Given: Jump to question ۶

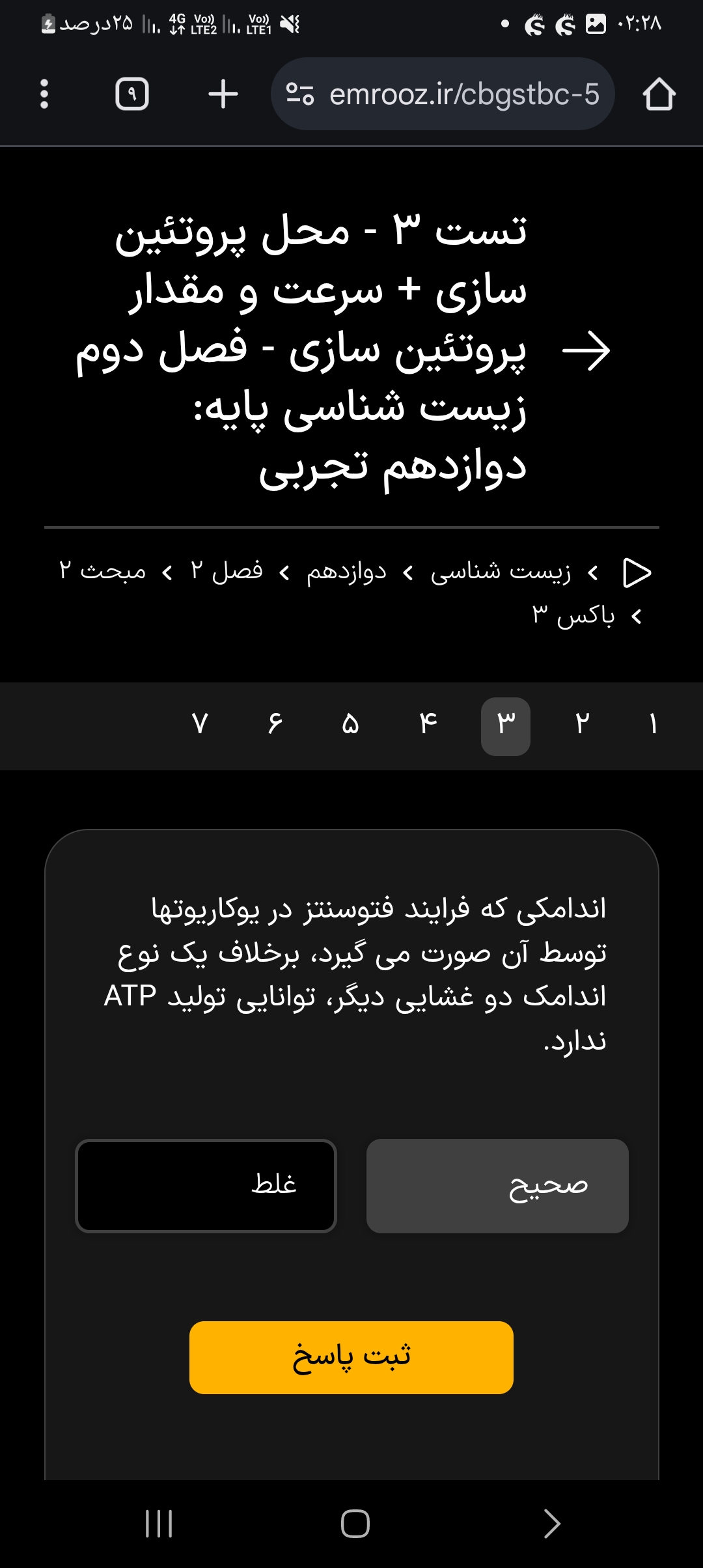Looking at the screenshot, I should (x=275, y=724).
